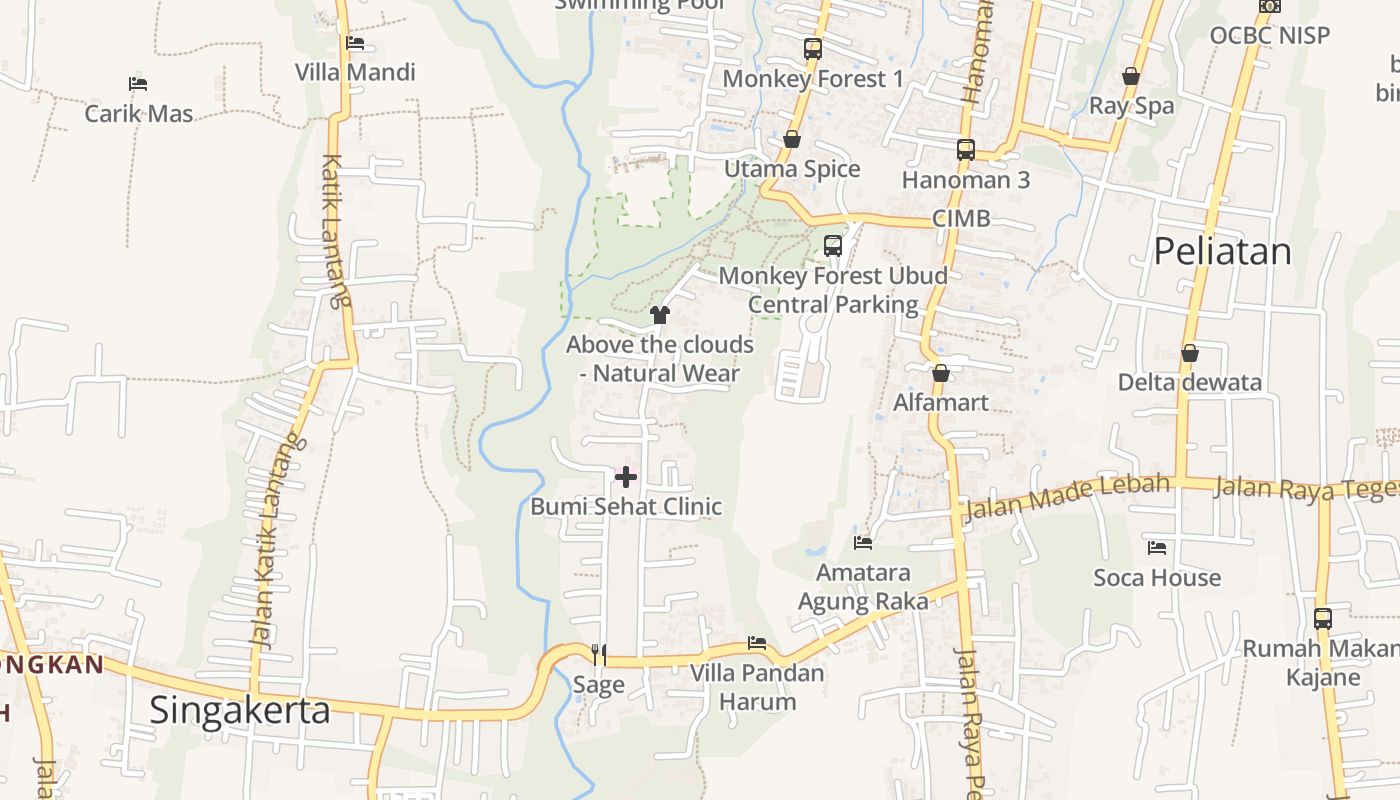
Task: Tap the Carik Mas lodging marker
Action: [138, 84]
